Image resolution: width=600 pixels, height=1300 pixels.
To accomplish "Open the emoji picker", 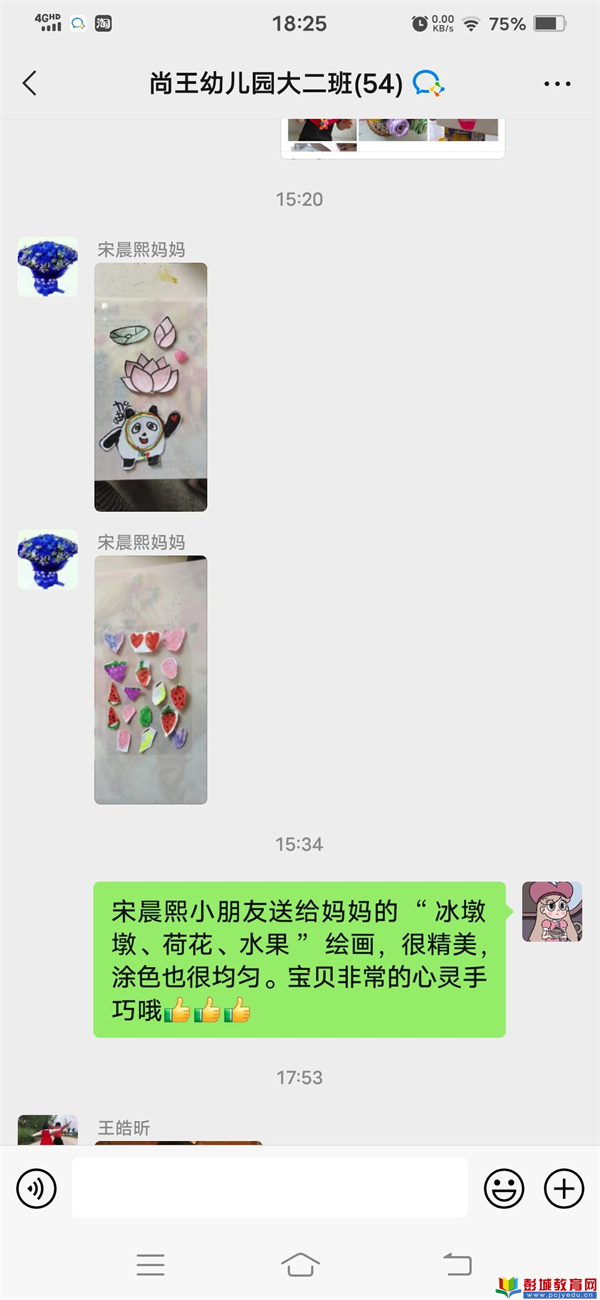I will [x=504, y=1188].
